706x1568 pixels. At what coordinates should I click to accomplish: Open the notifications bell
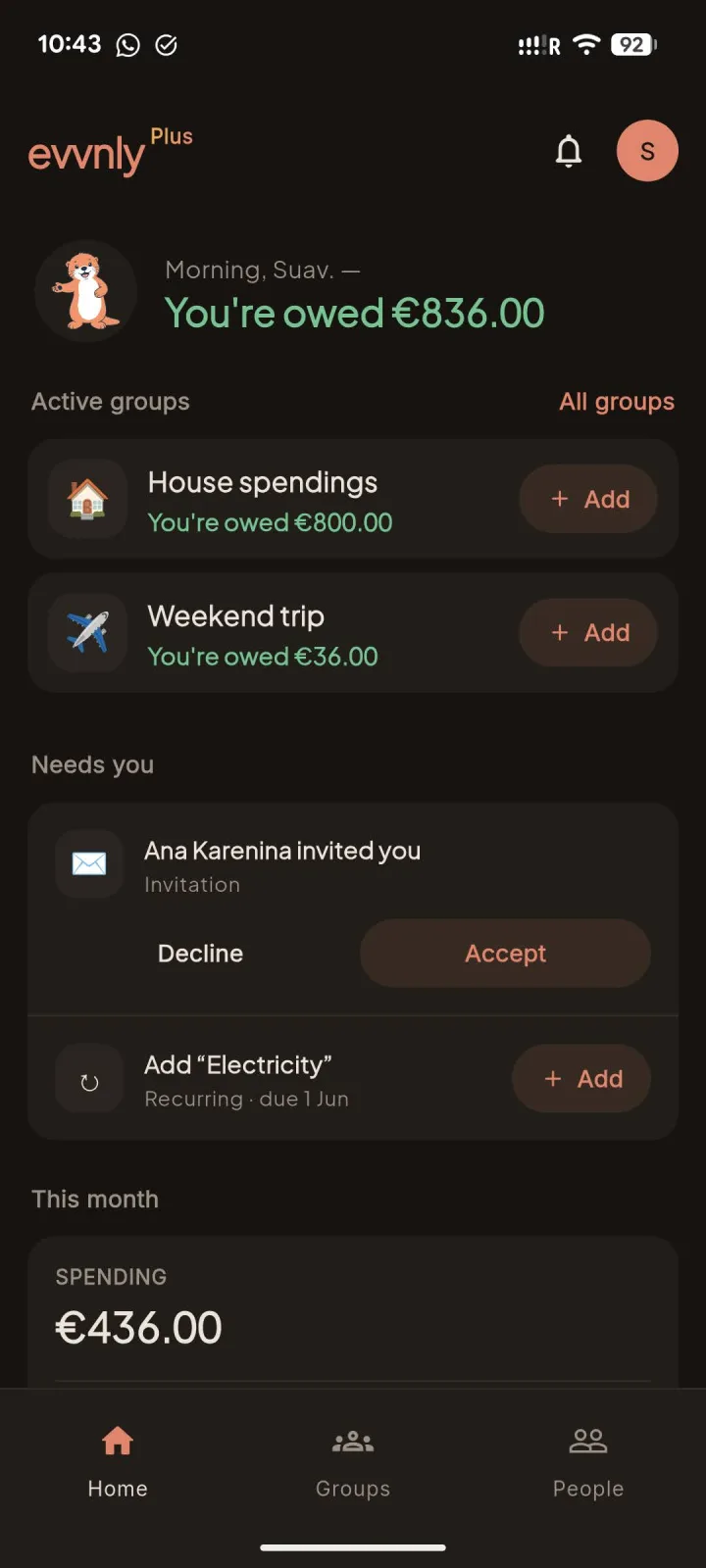[x=569, y=152]
